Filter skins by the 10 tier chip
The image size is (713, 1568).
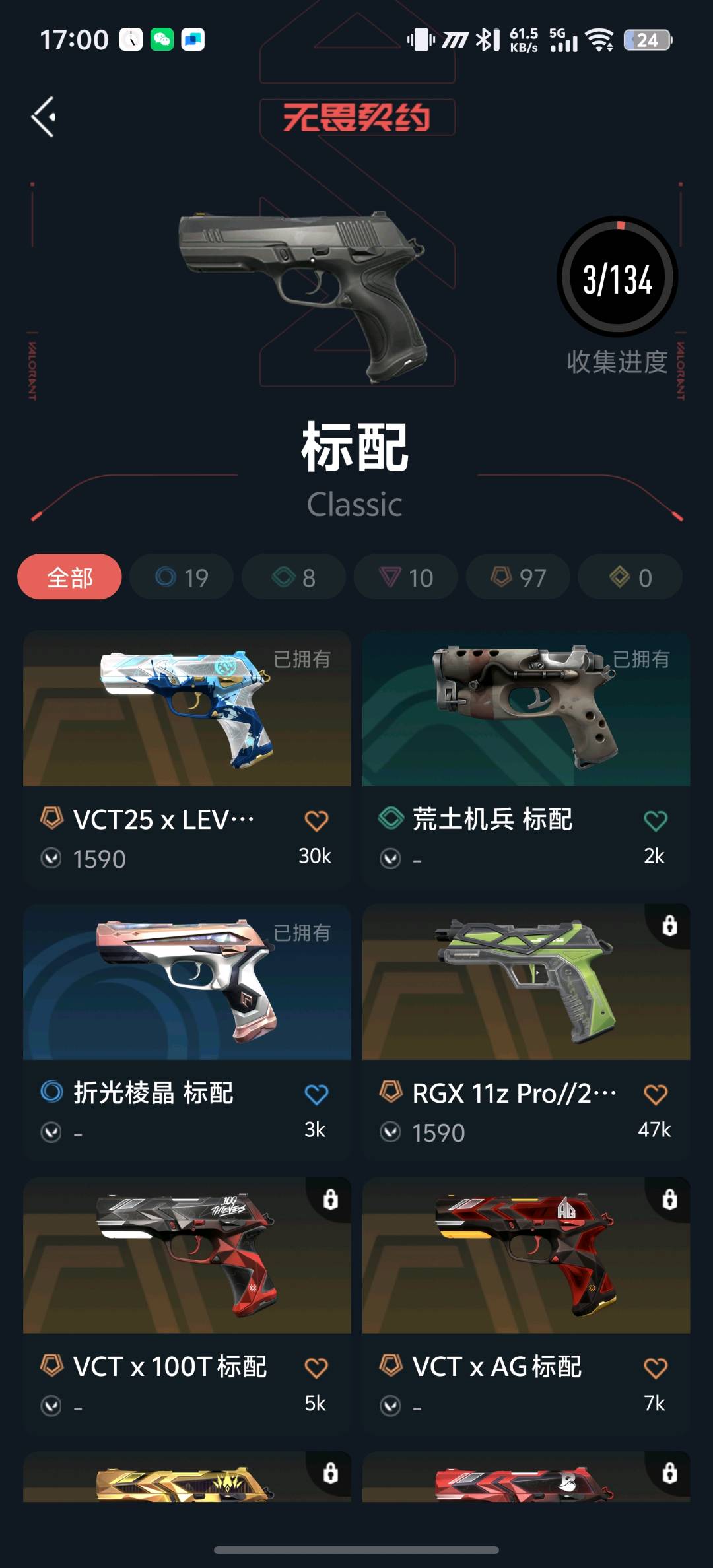[x=405, y=577]
